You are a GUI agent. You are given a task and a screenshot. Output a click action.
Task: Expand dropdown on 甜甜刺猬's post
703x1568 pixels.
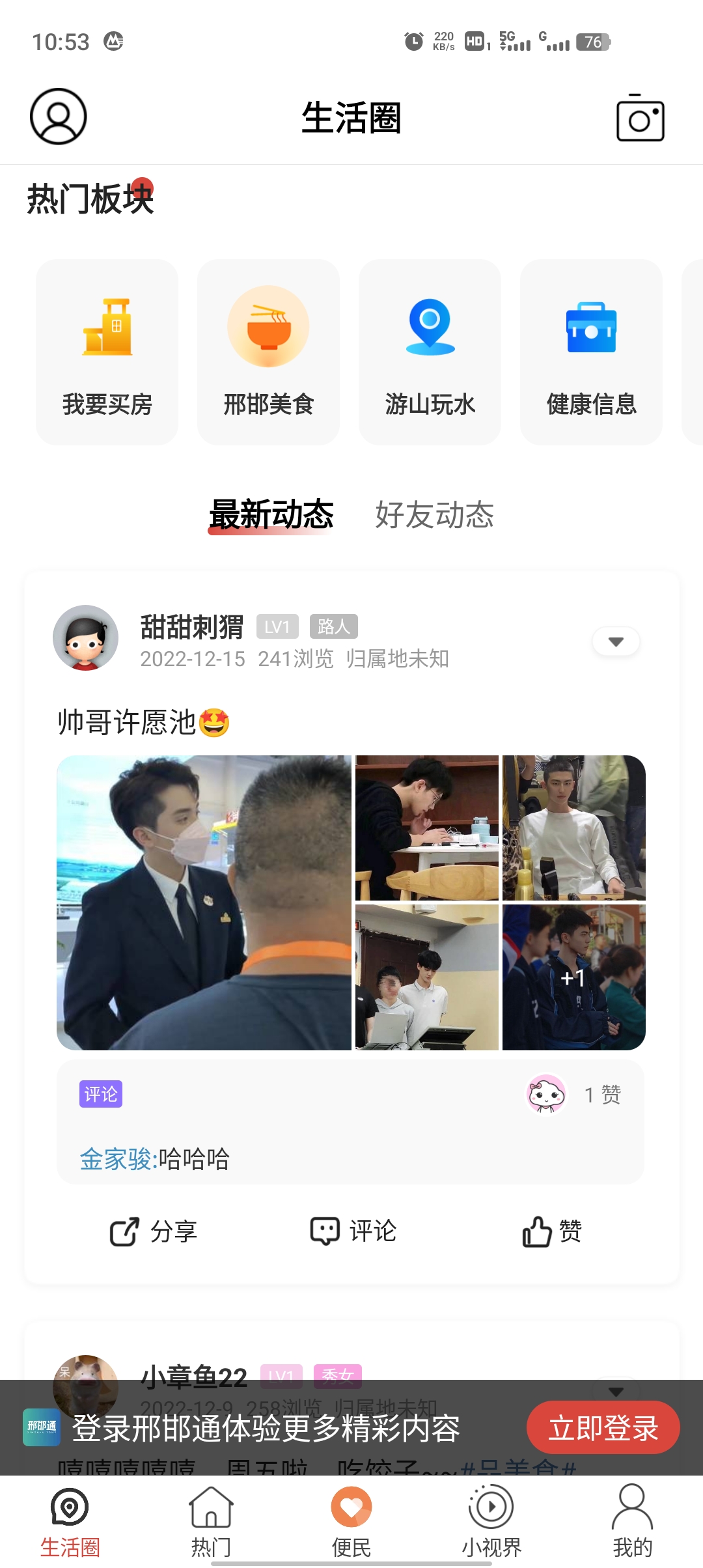(x=616, y=642)
